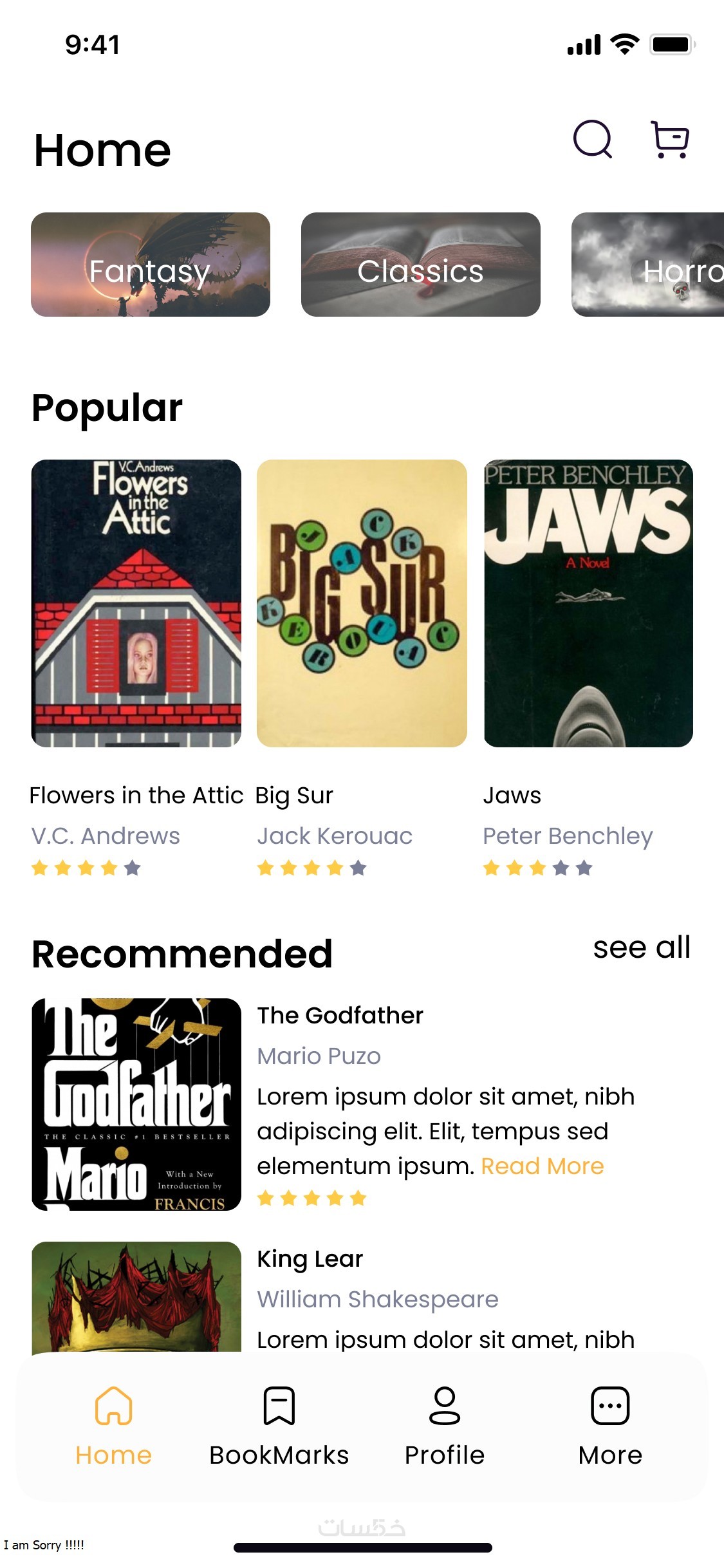The image size is (724, 1568).
Task: Open the shopping cart
Action: coord(670,139)
